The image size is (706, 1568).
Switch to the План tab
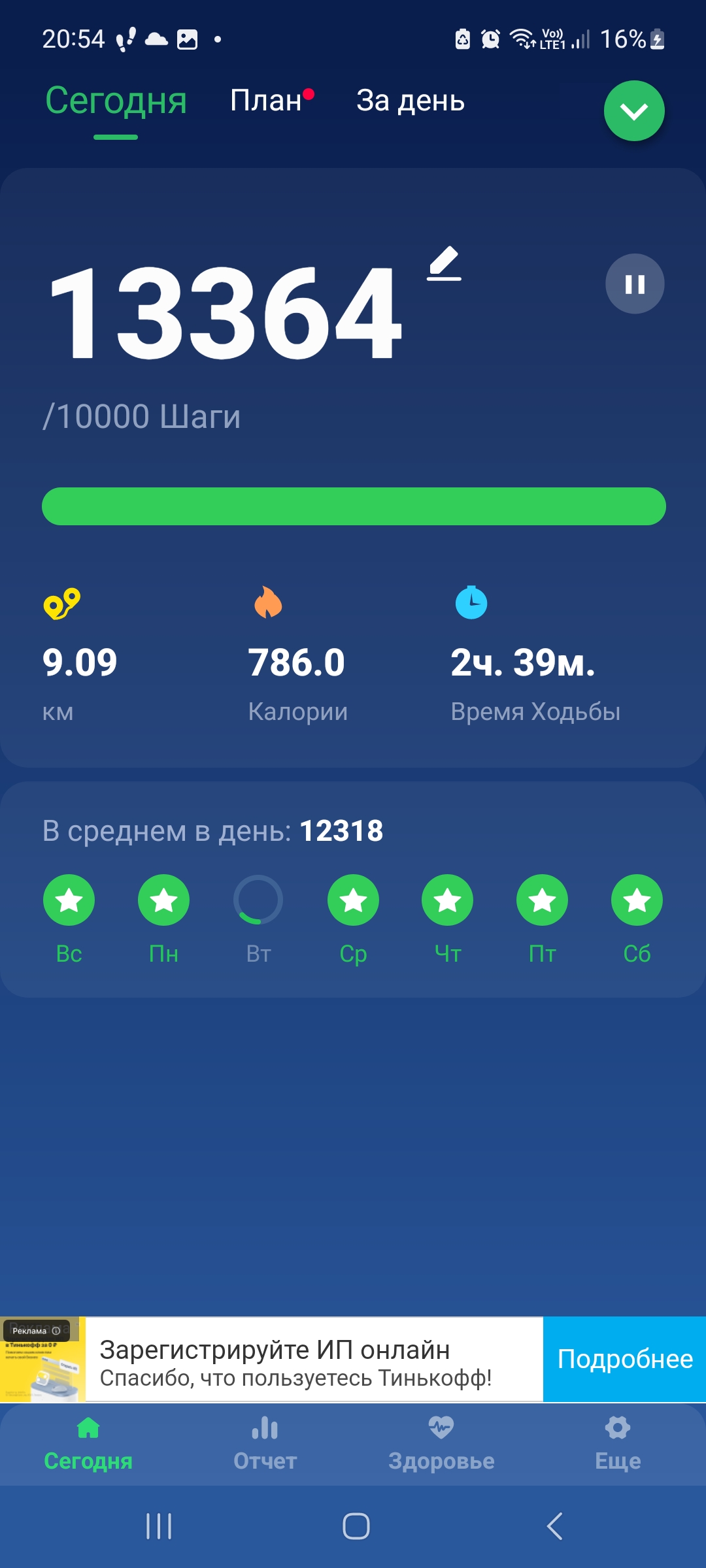pyautogui.click(x=264, y=101)
